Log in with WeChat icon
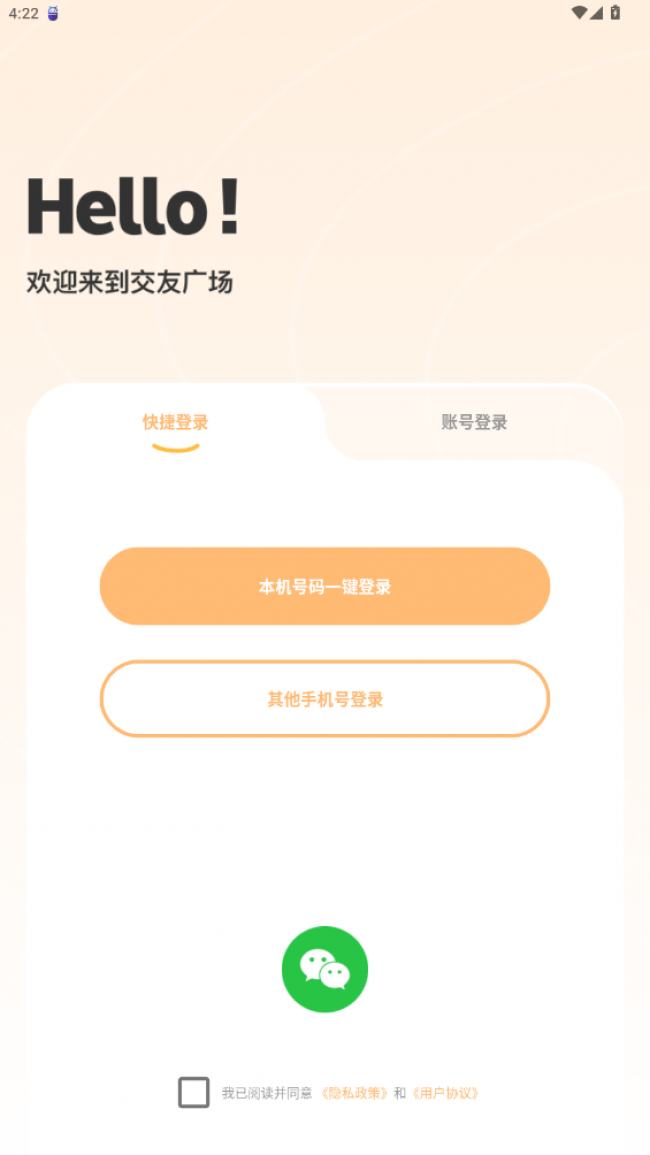 point(325,969)
